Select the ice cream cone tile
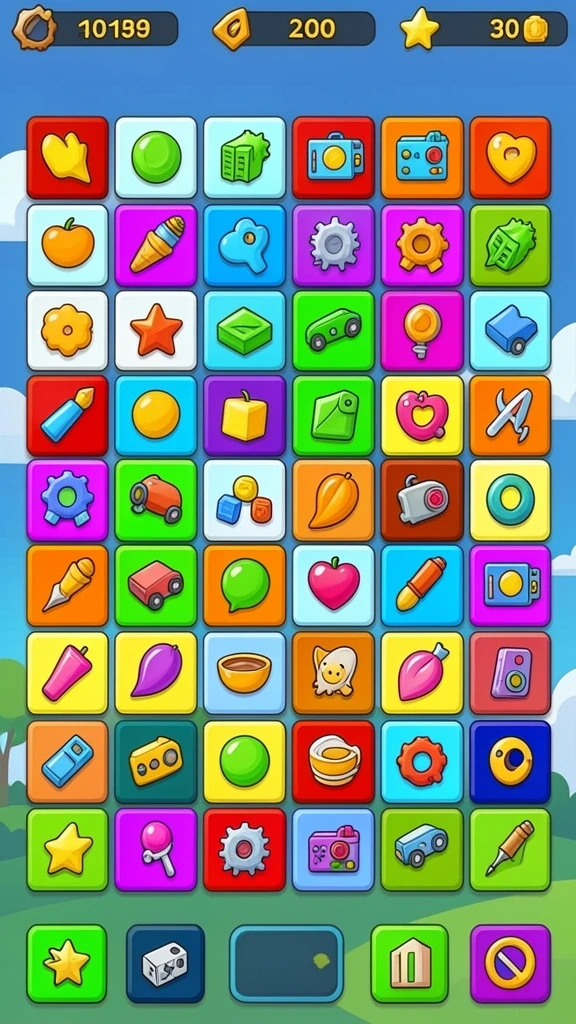The height and width of the screenshot is (1024, 576). tap(155, 246)
